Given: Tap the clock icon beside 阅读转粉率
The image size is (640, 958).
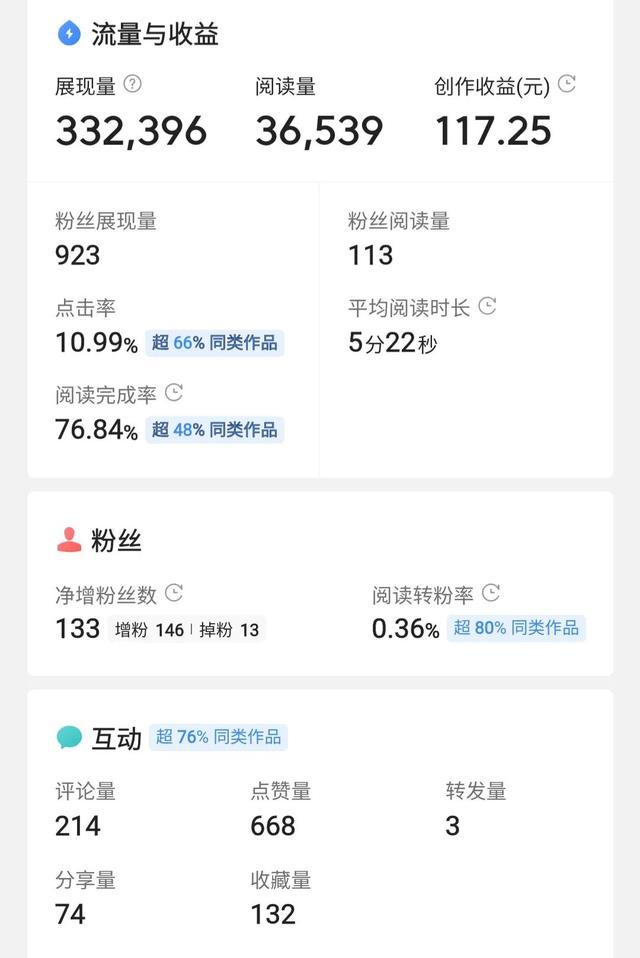Looking at the screenshot, I should tap(490, 594).
